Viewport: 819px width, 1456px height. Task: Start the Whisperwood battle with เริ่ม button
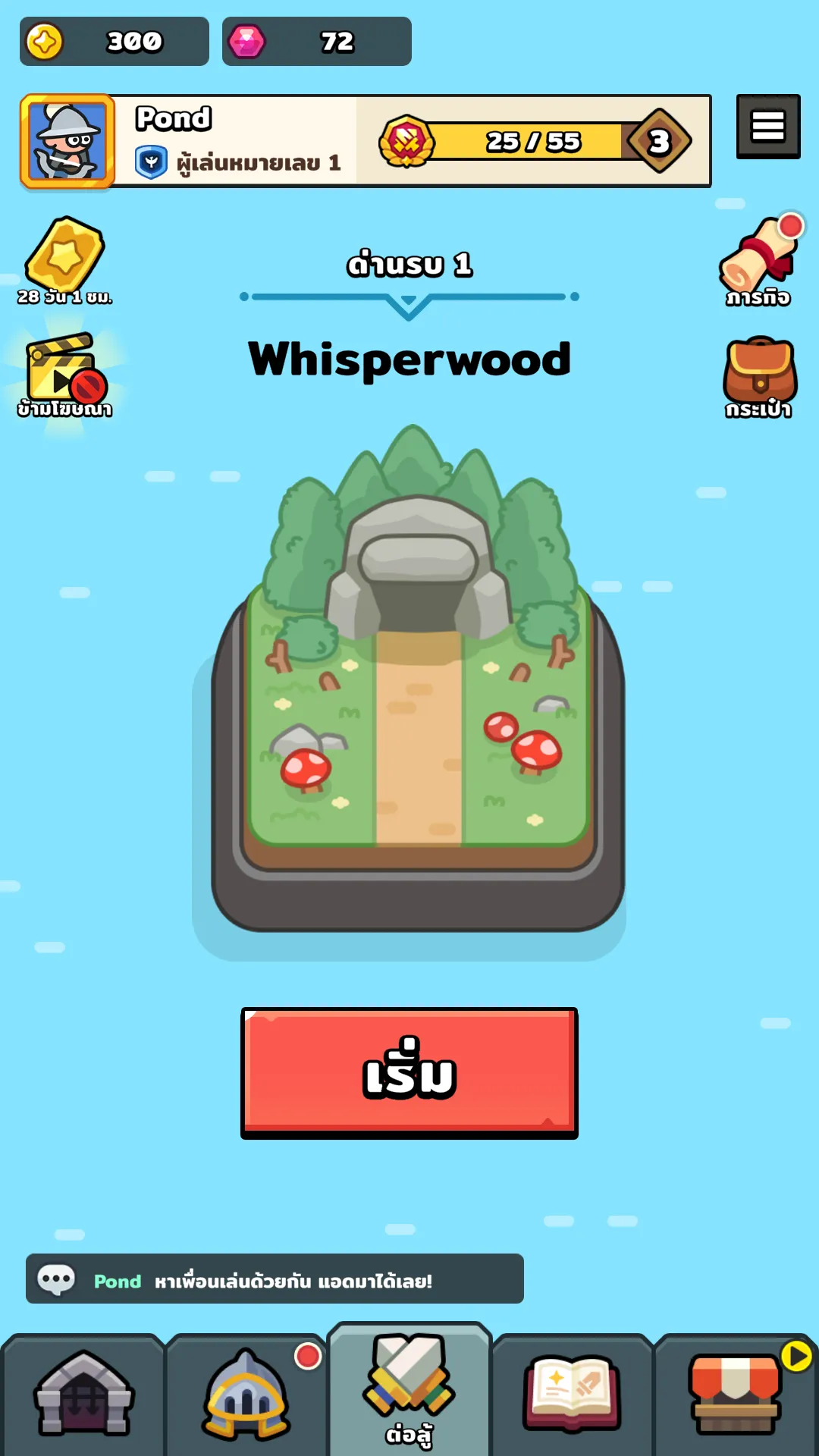click(x=409, y=1072)
